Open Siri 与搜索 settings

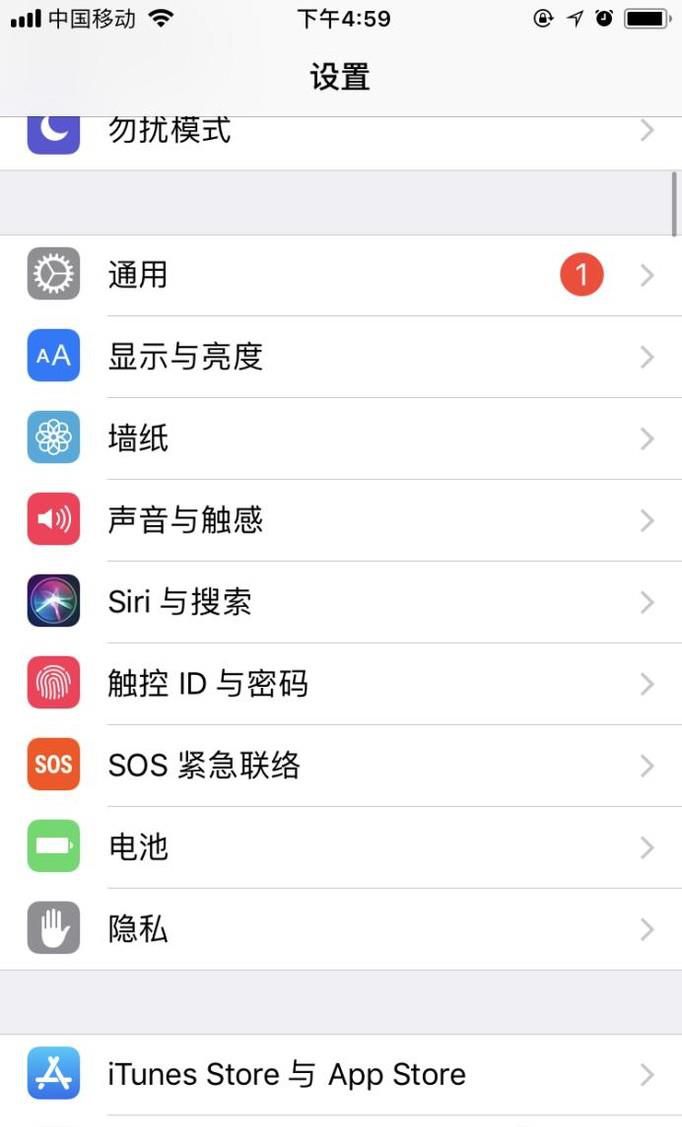point(340,602)
